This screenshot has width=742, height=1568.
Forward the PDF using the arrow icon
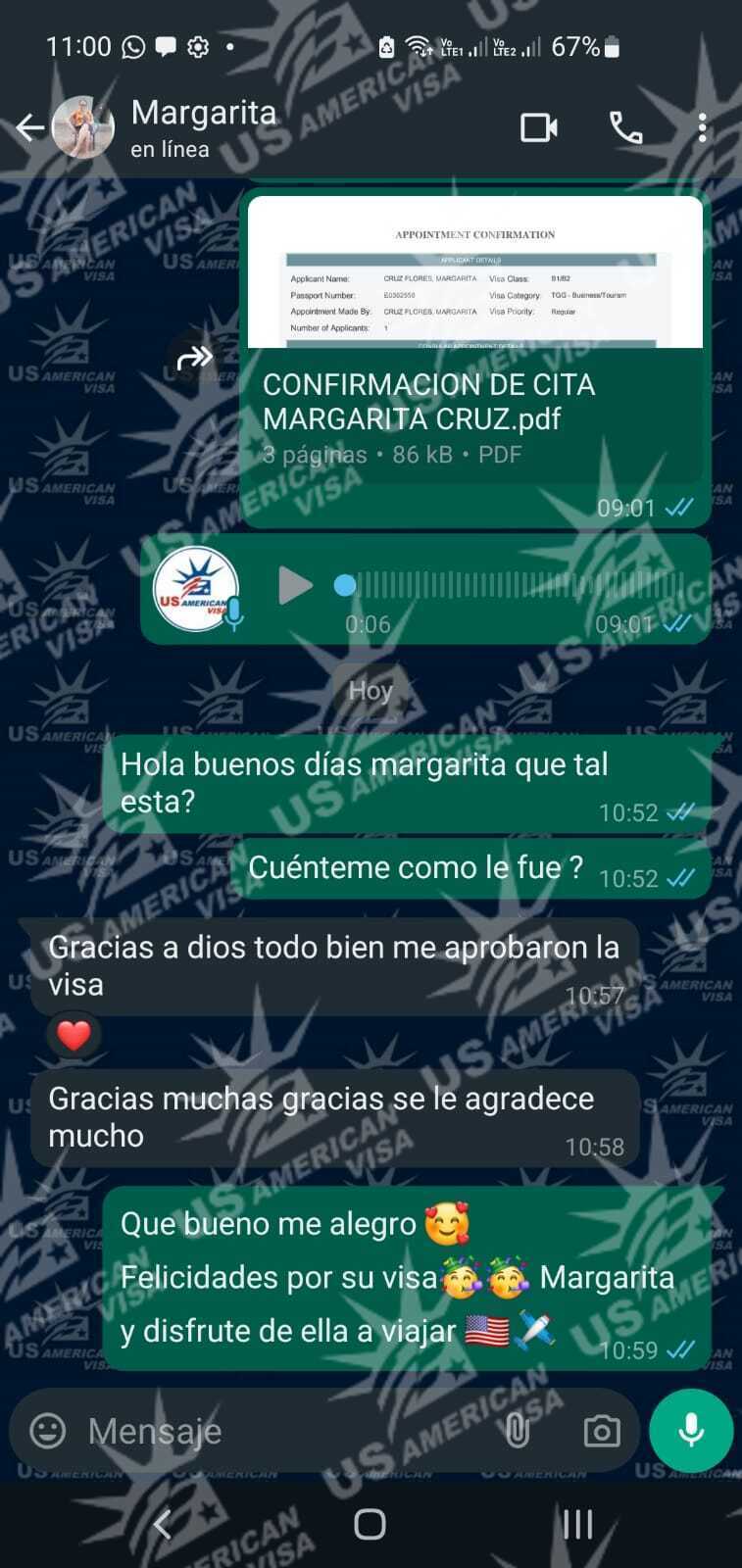point(194,359)
